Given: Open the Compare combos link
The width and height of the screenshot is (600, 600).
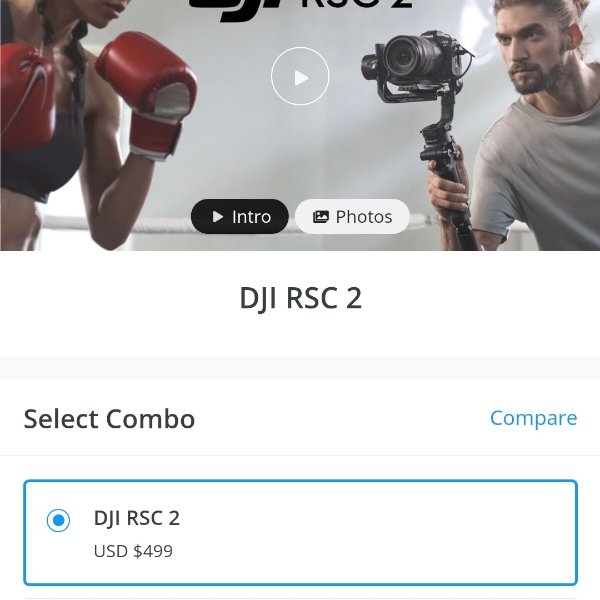Looking at the screenshot, I should point(533,418).
